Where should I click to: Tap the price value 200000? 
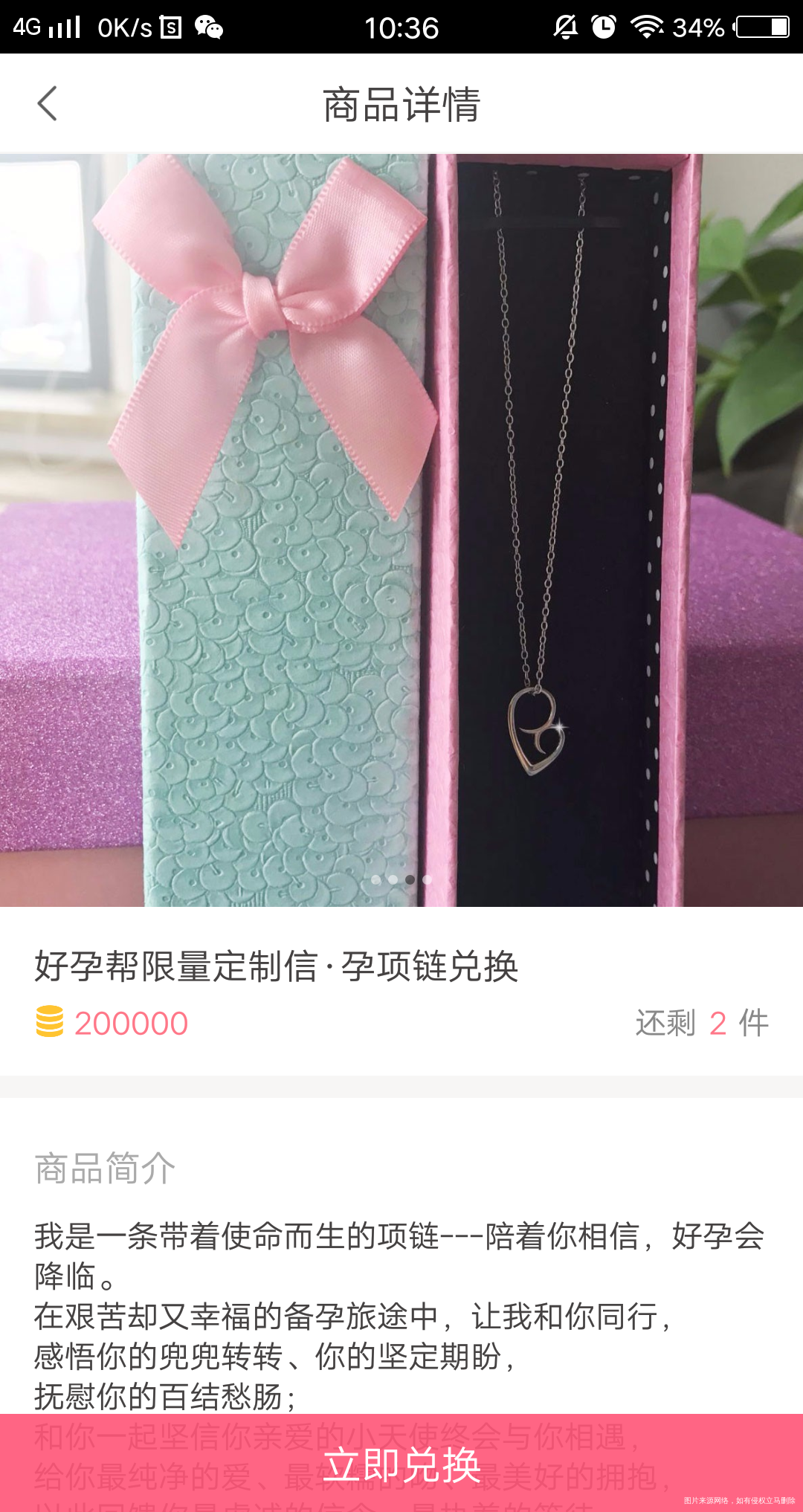[131, 1022]
